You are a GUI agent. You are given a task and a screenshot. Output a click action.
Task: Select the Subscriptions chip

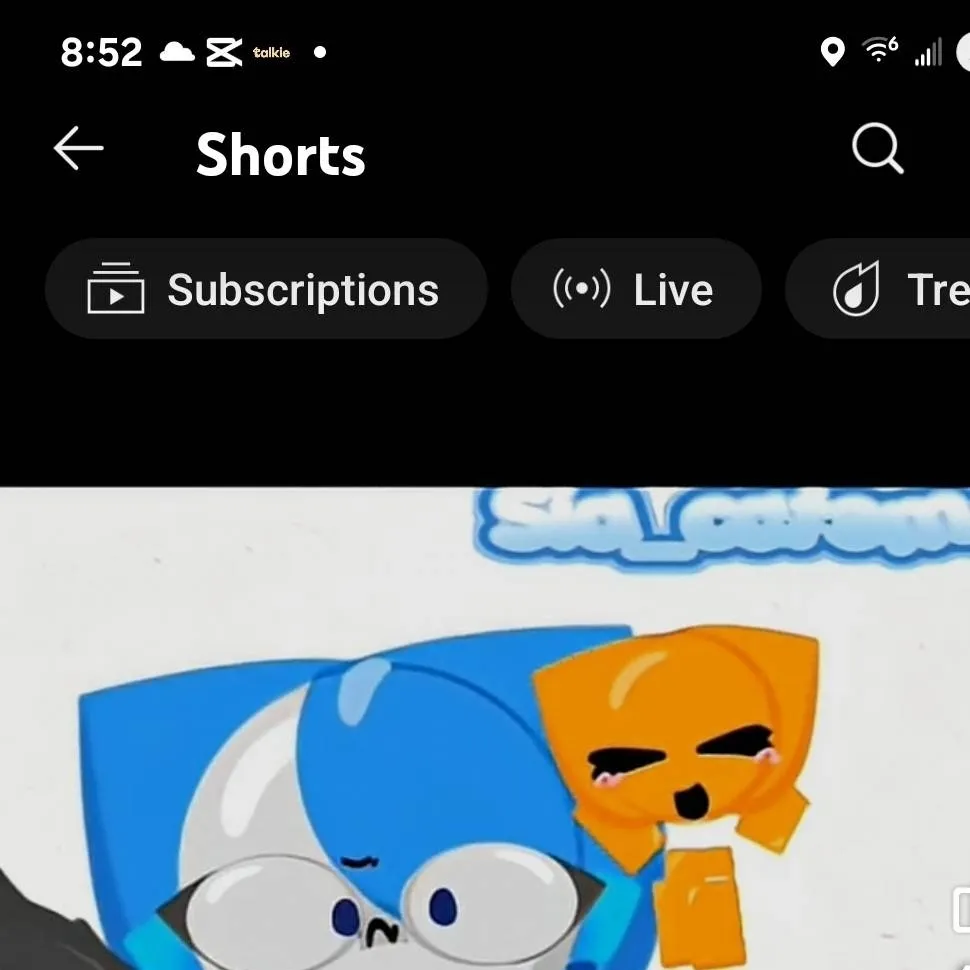pos(265,290)
